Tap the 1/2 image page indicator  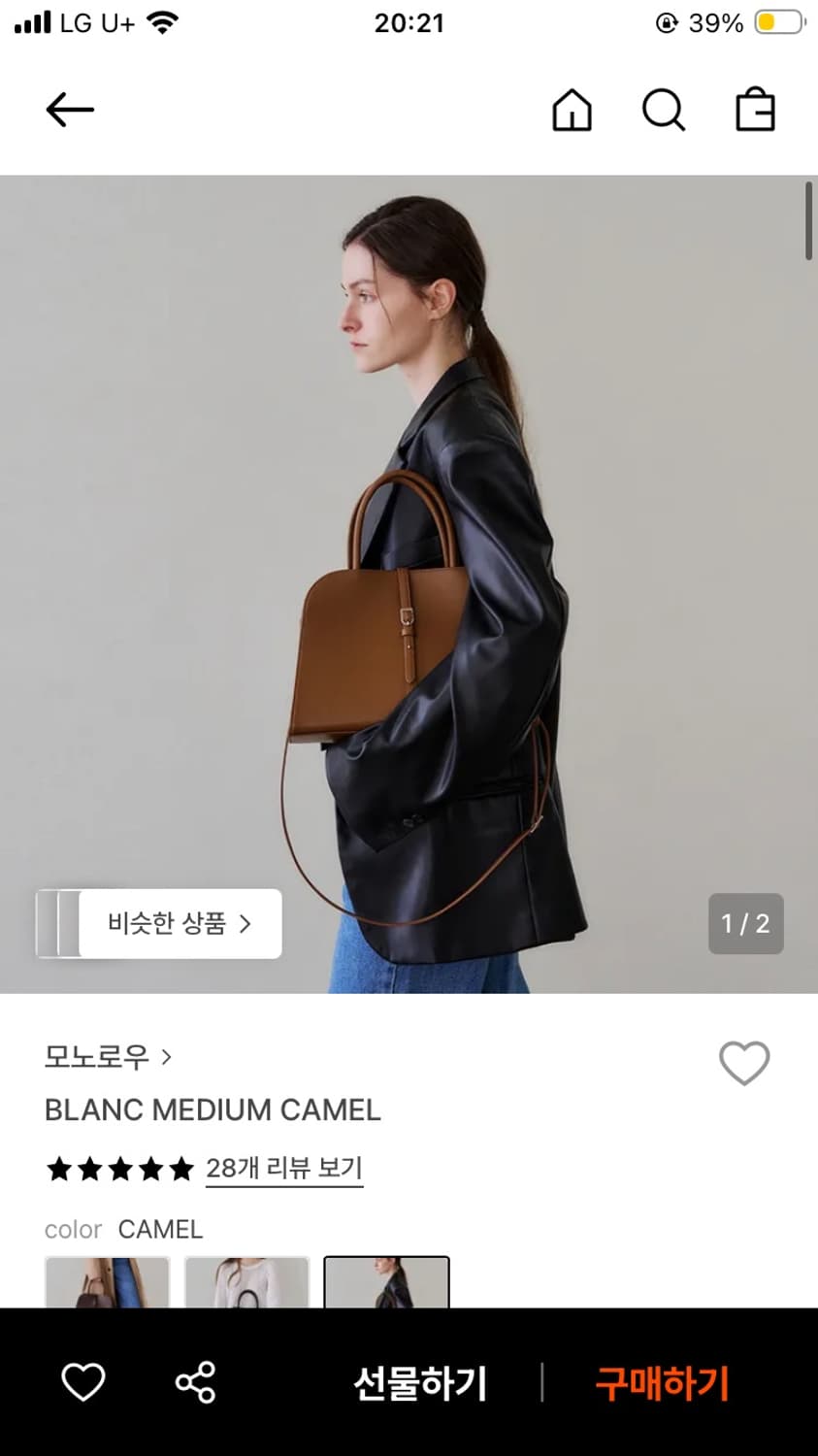[x=745, y=923]
